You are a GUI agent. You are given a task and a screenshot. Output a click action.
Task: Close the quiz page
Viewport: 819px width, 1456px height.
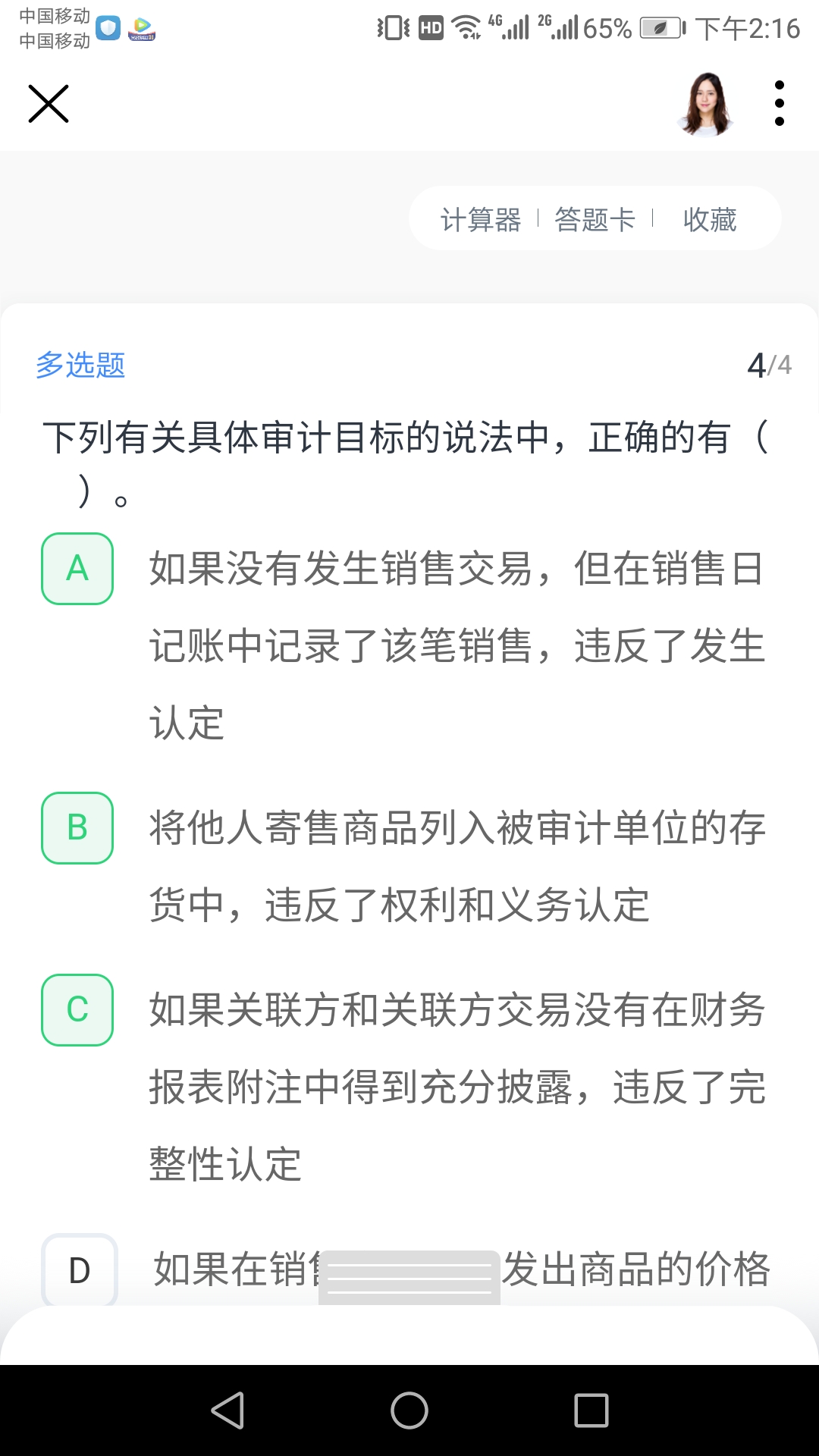click(49, 104)
